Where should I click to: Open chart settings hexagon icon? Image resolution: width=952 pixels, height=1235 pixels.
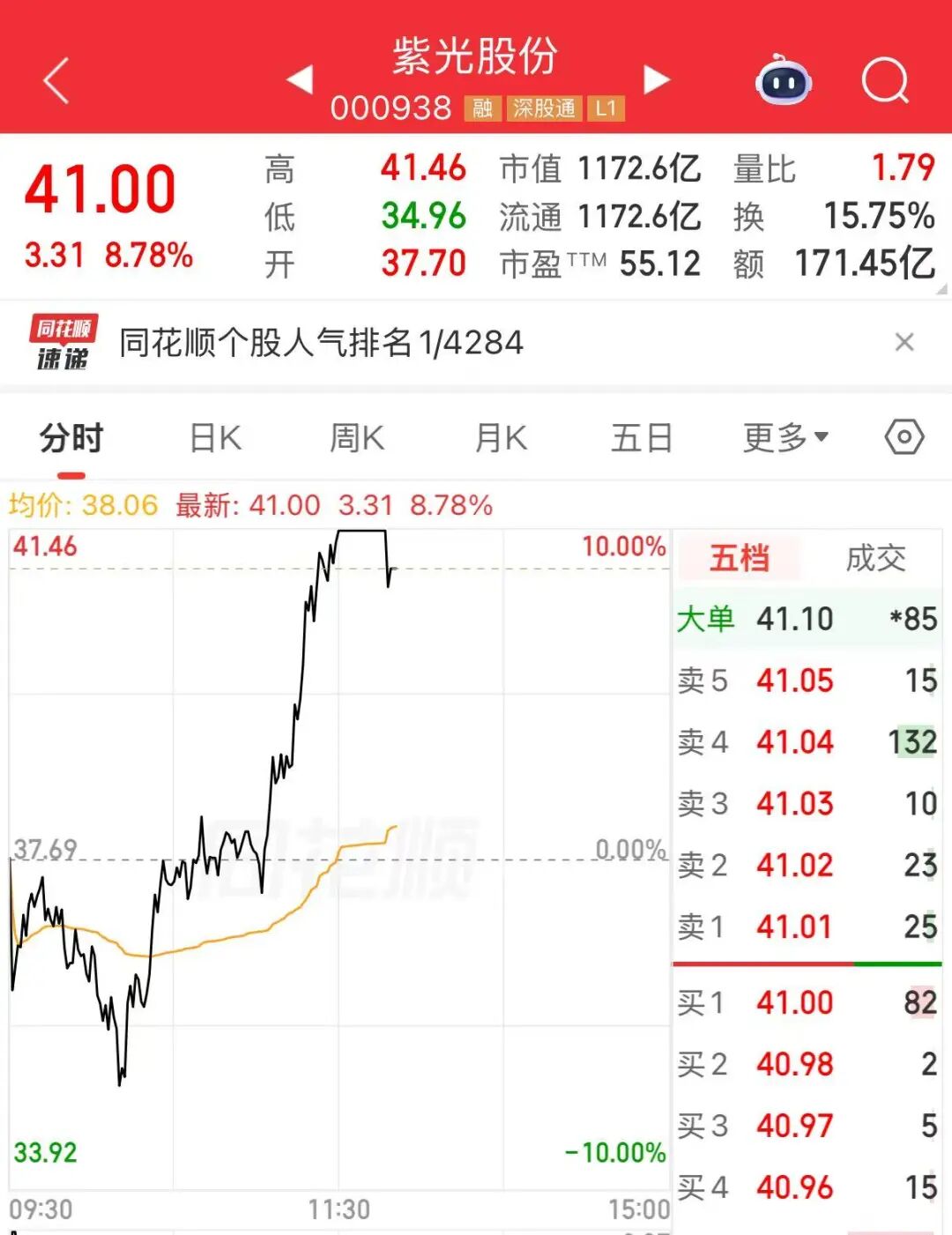pyautogui.click(x=904, y=436)
